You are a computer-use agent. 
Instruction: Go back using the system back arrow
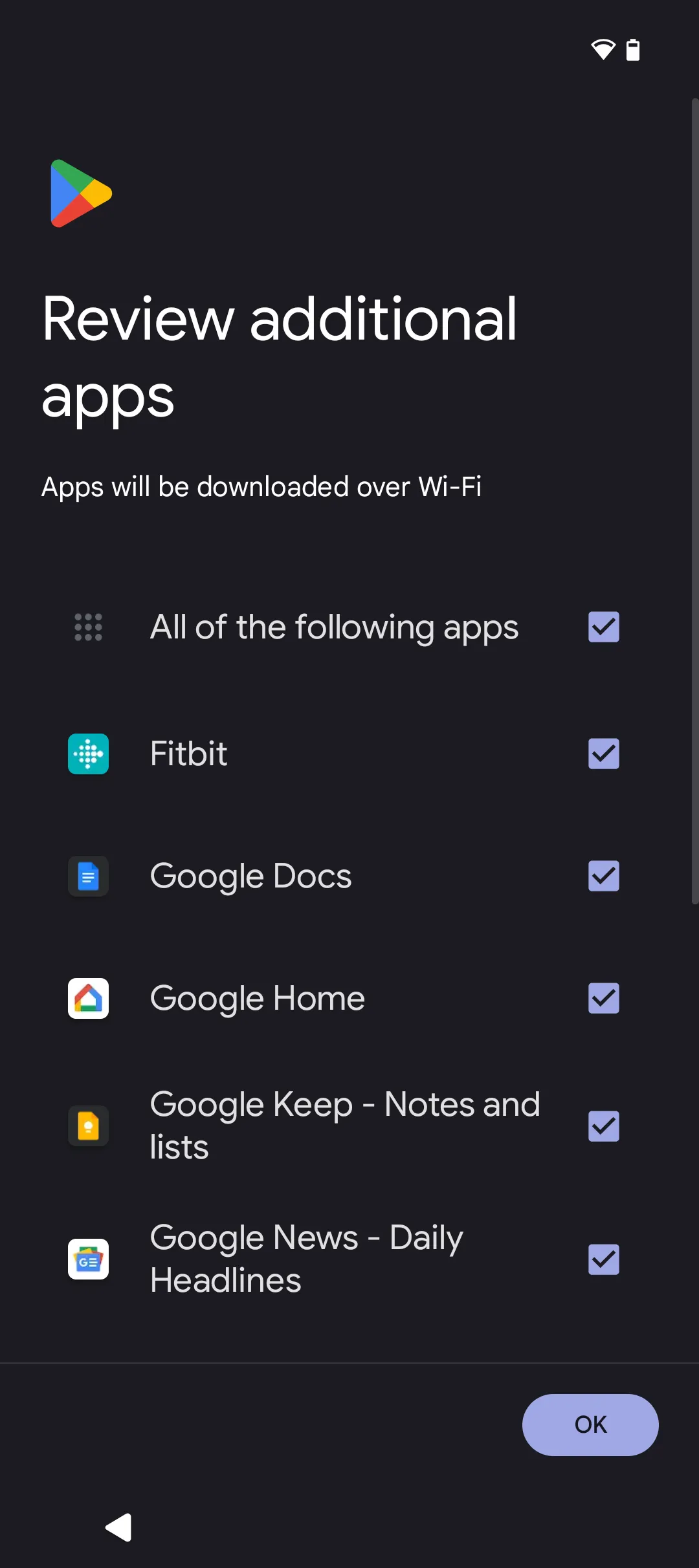[x=118, y=1527]
